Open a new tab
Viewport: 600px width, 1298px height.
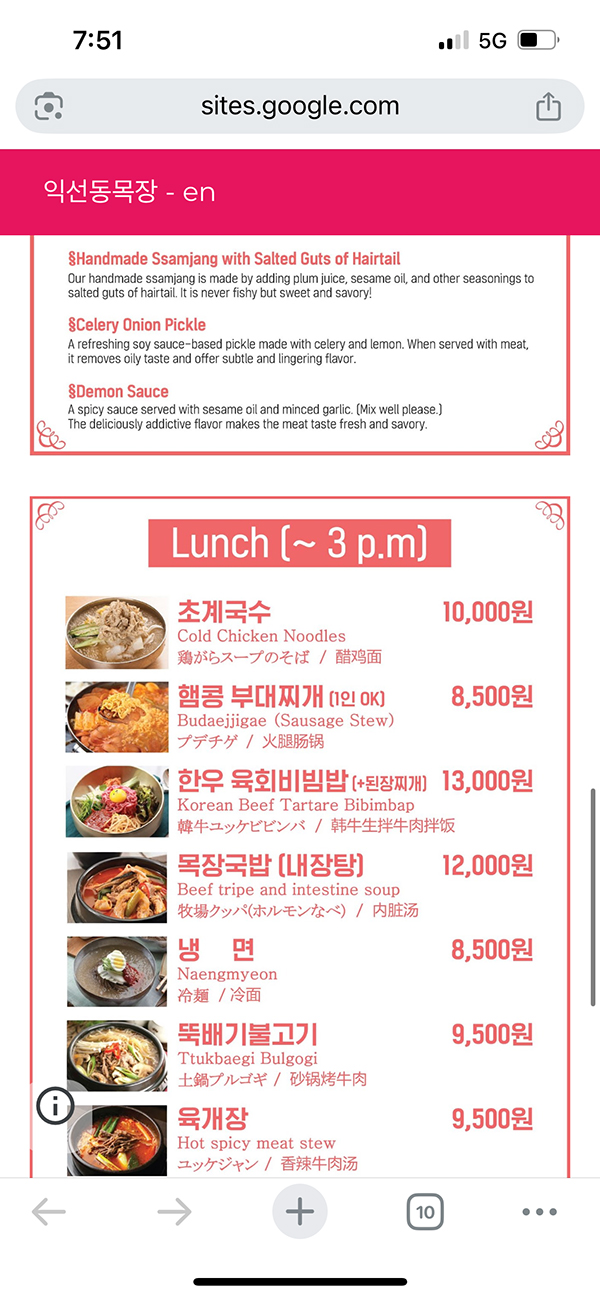(x=299, y=1212)
